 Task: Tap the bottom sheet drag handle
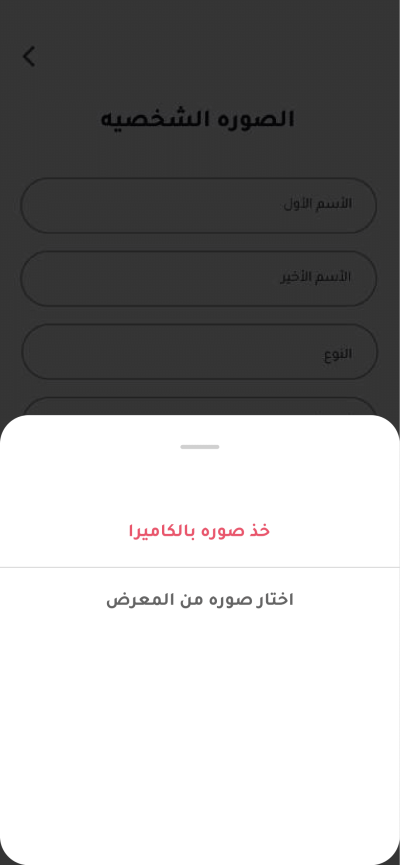(x=200, y=447)
